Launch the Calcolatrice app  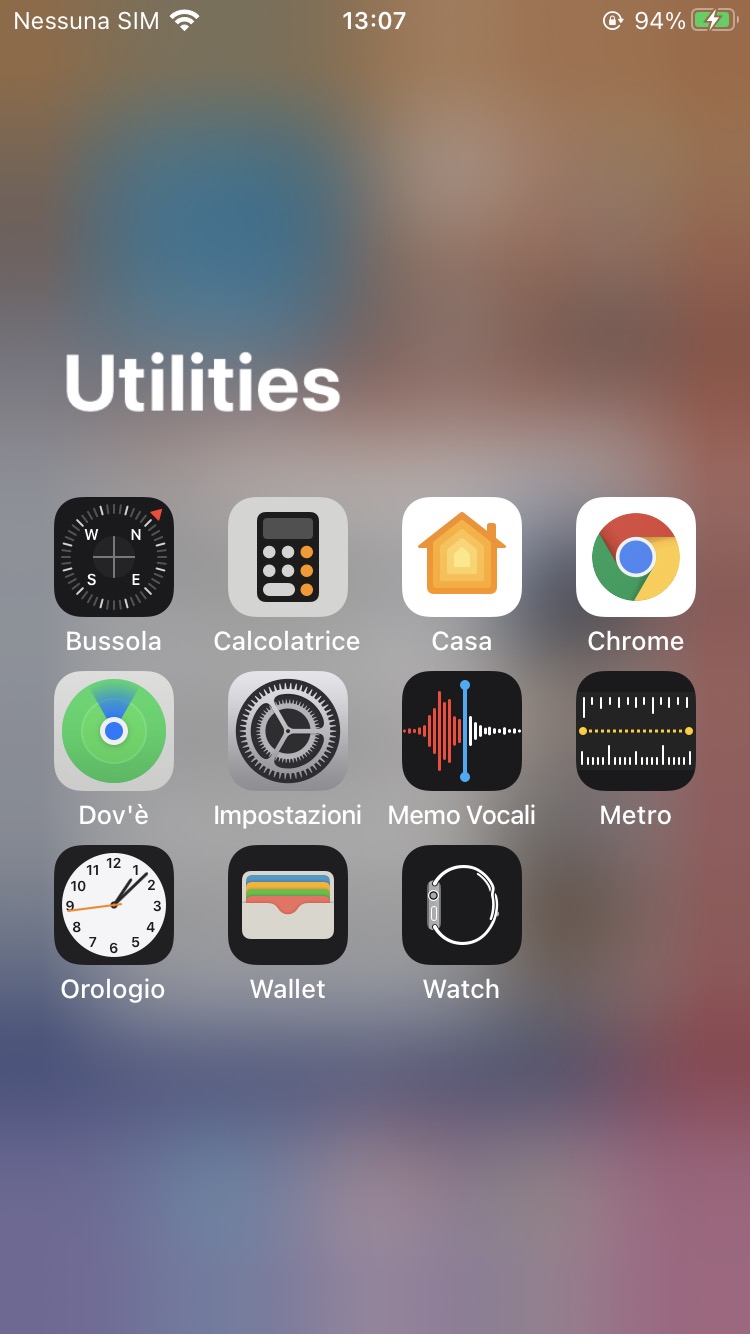pos(288,557)
